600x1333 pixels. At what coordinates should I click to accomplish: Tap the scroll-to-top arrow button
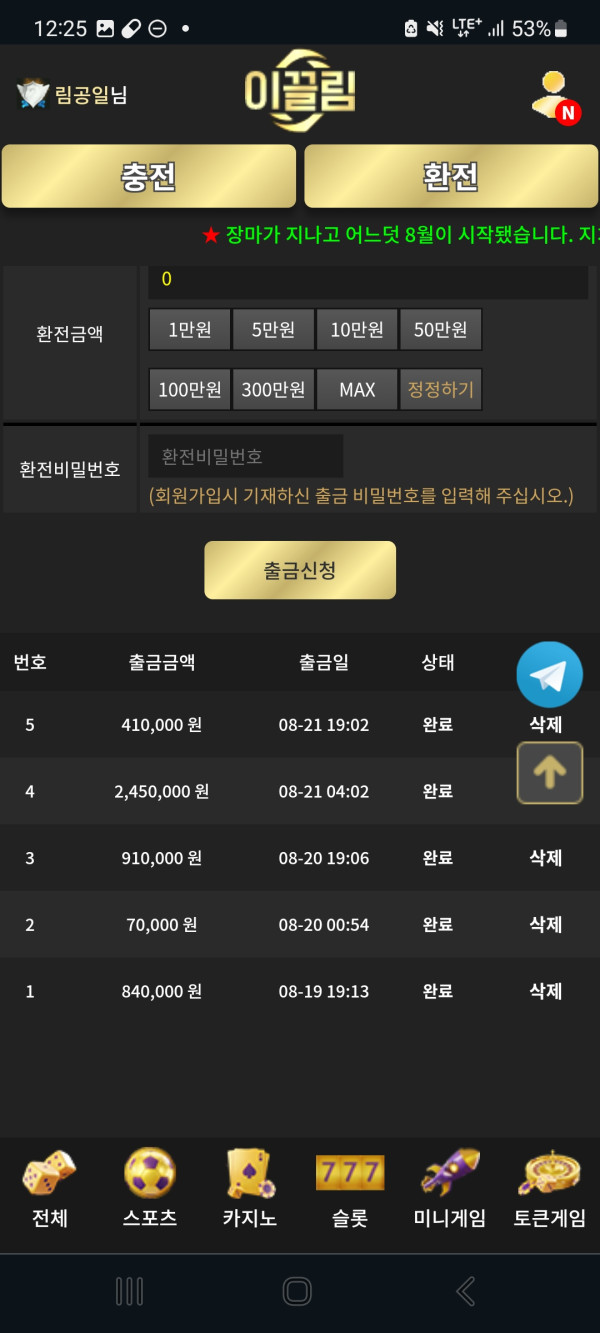549,772
